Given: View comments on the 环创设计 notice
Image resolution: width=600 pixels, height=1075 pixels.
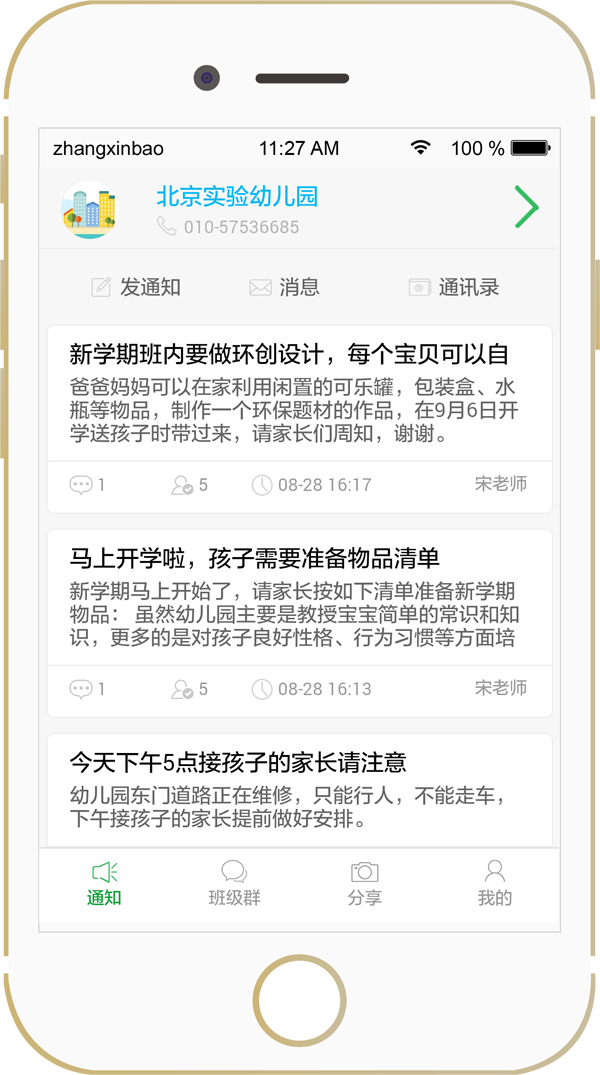Looking at the screenshot, I should click(87, 485).
